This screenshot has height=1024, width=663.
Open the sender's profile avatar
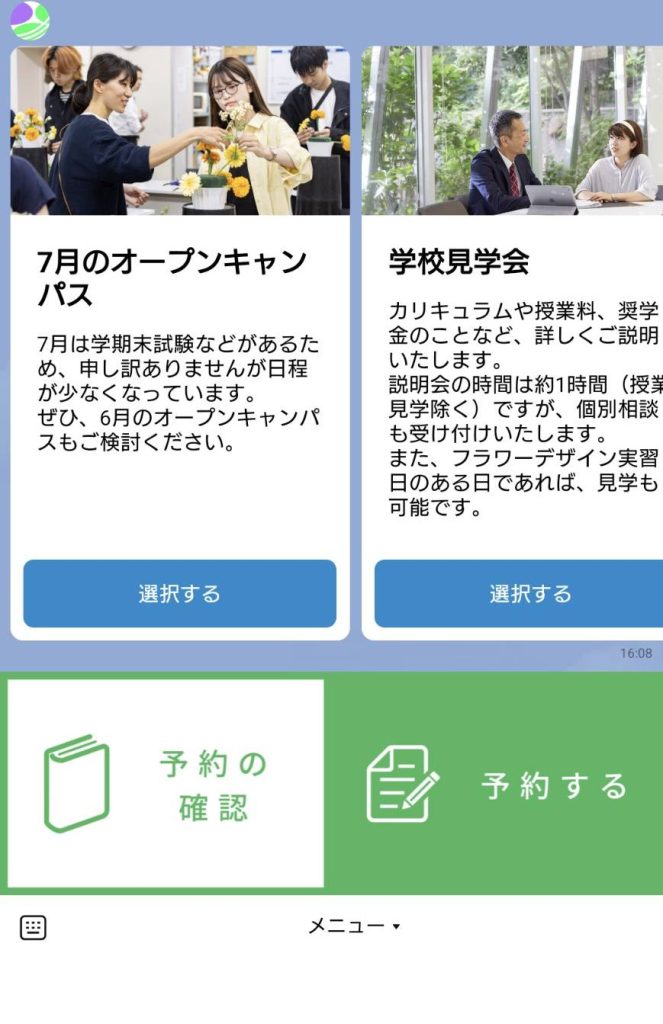pos(29,20)
